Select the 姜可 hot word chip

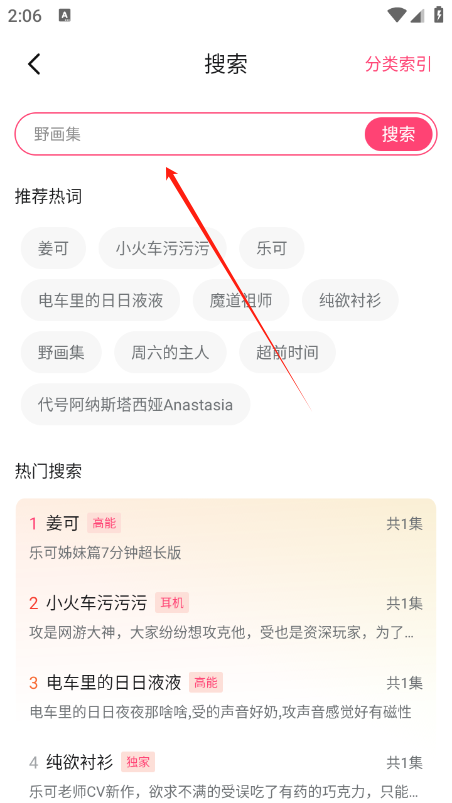coord(53,248)
